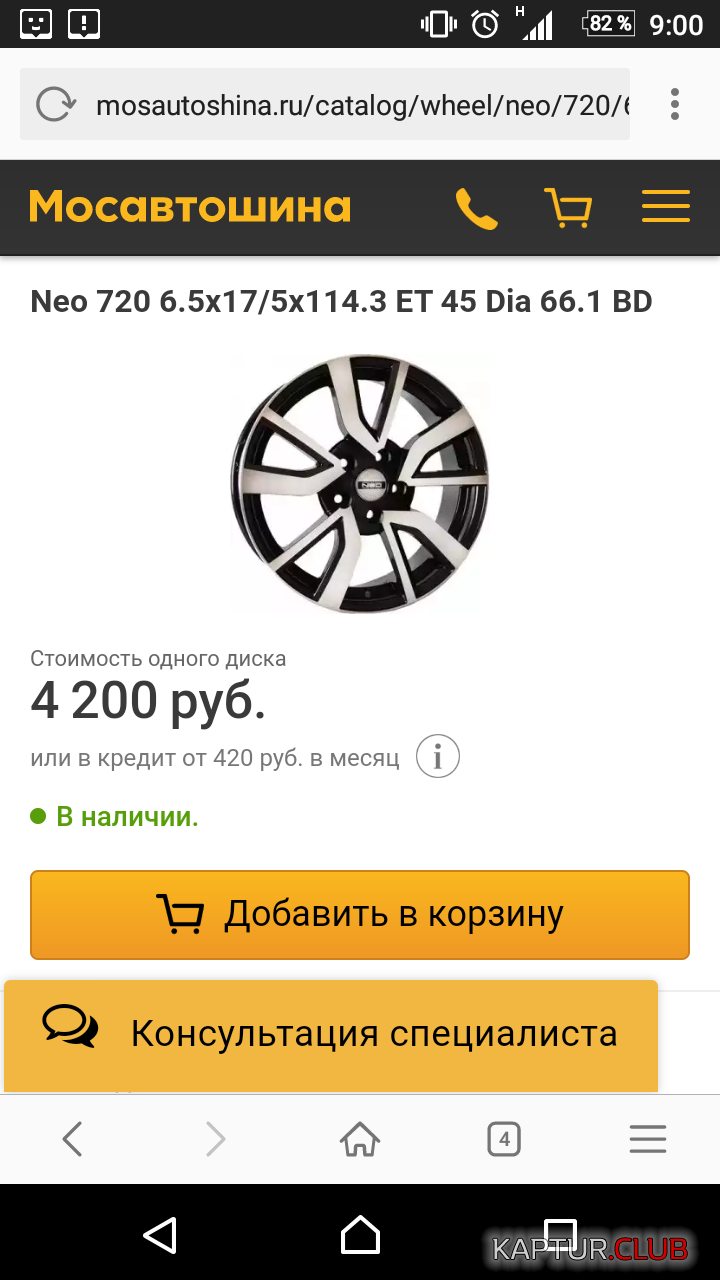
Task: Open the browser bottom toolbar menu
Action: pos(647,1139)
